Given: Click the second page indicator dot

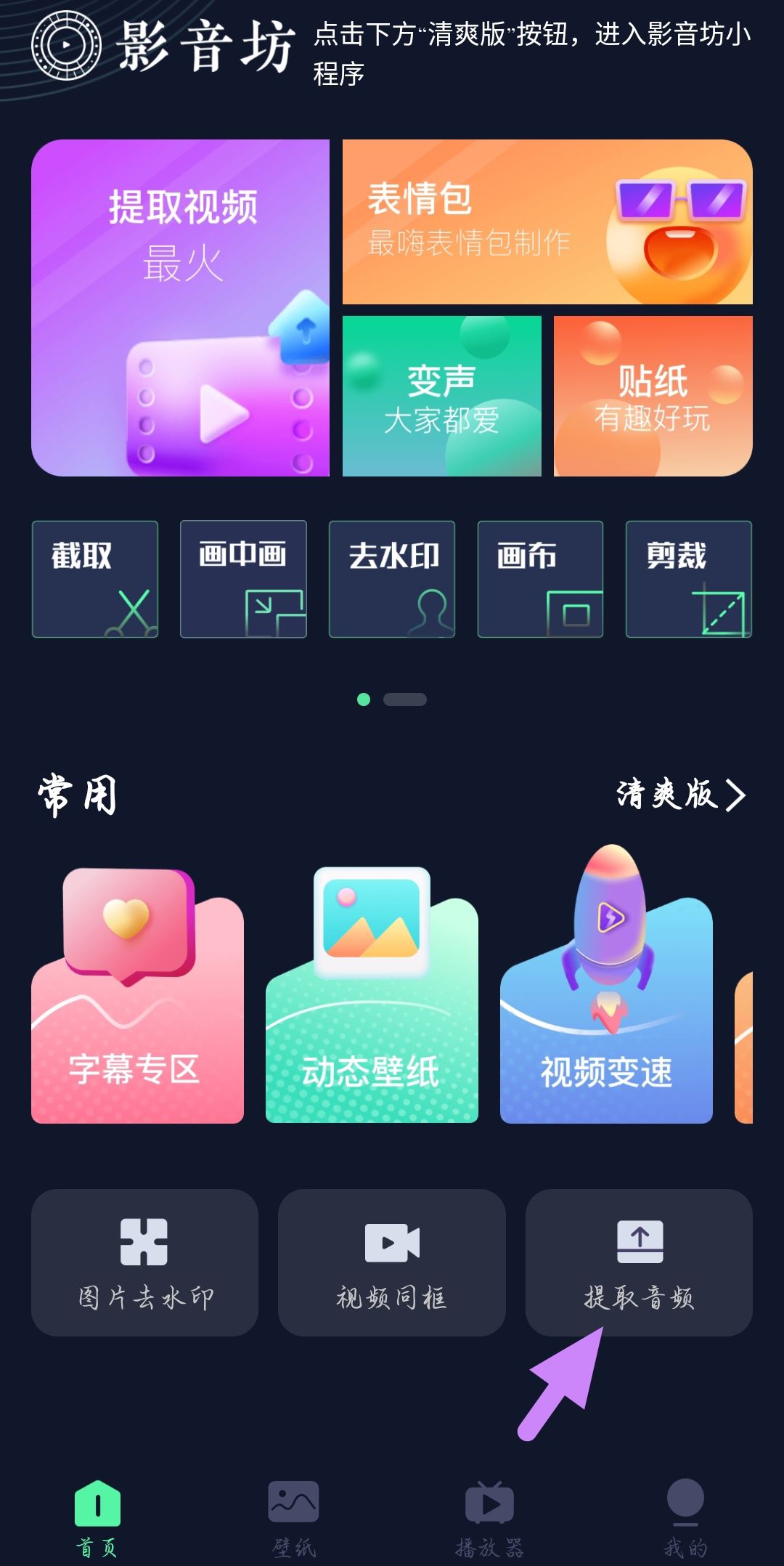Looking at the screenshot, I should [x=405, y=698].
